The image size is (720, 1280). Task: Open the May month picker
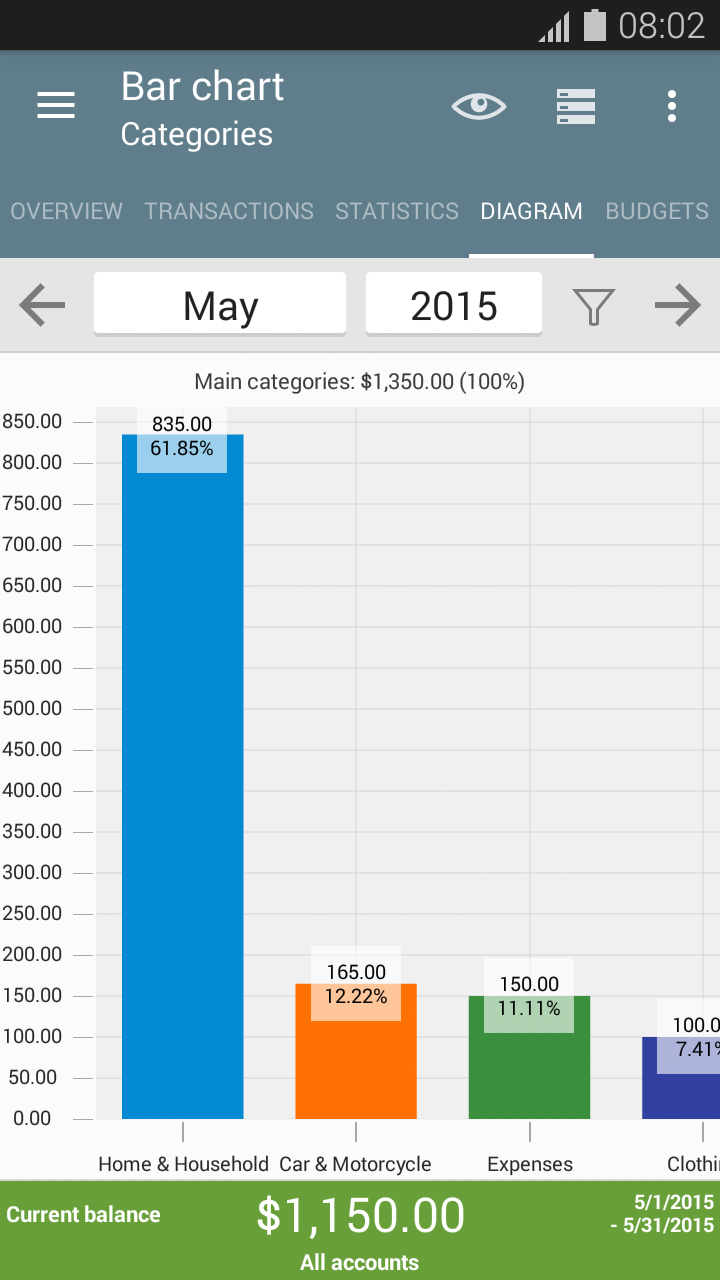coord(220,305)
